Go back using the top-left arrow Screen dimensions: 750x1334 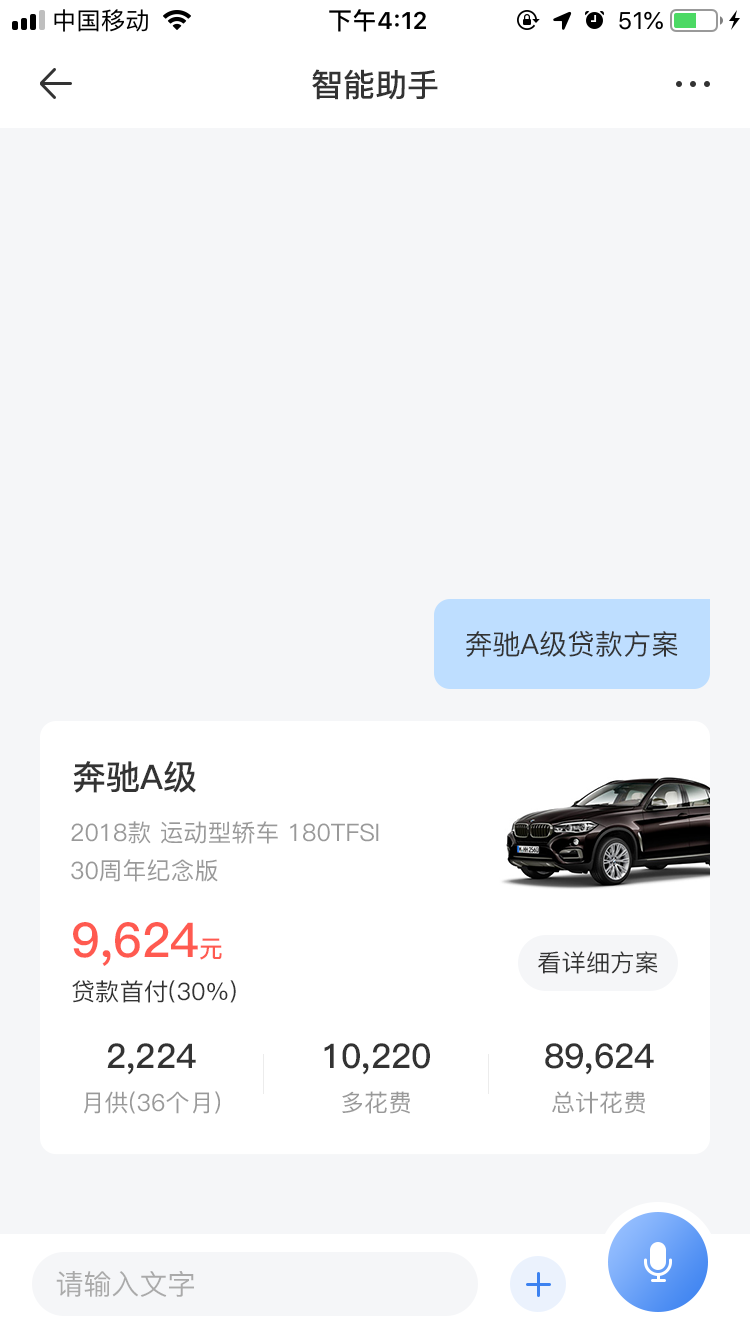(x=56, y=84)
